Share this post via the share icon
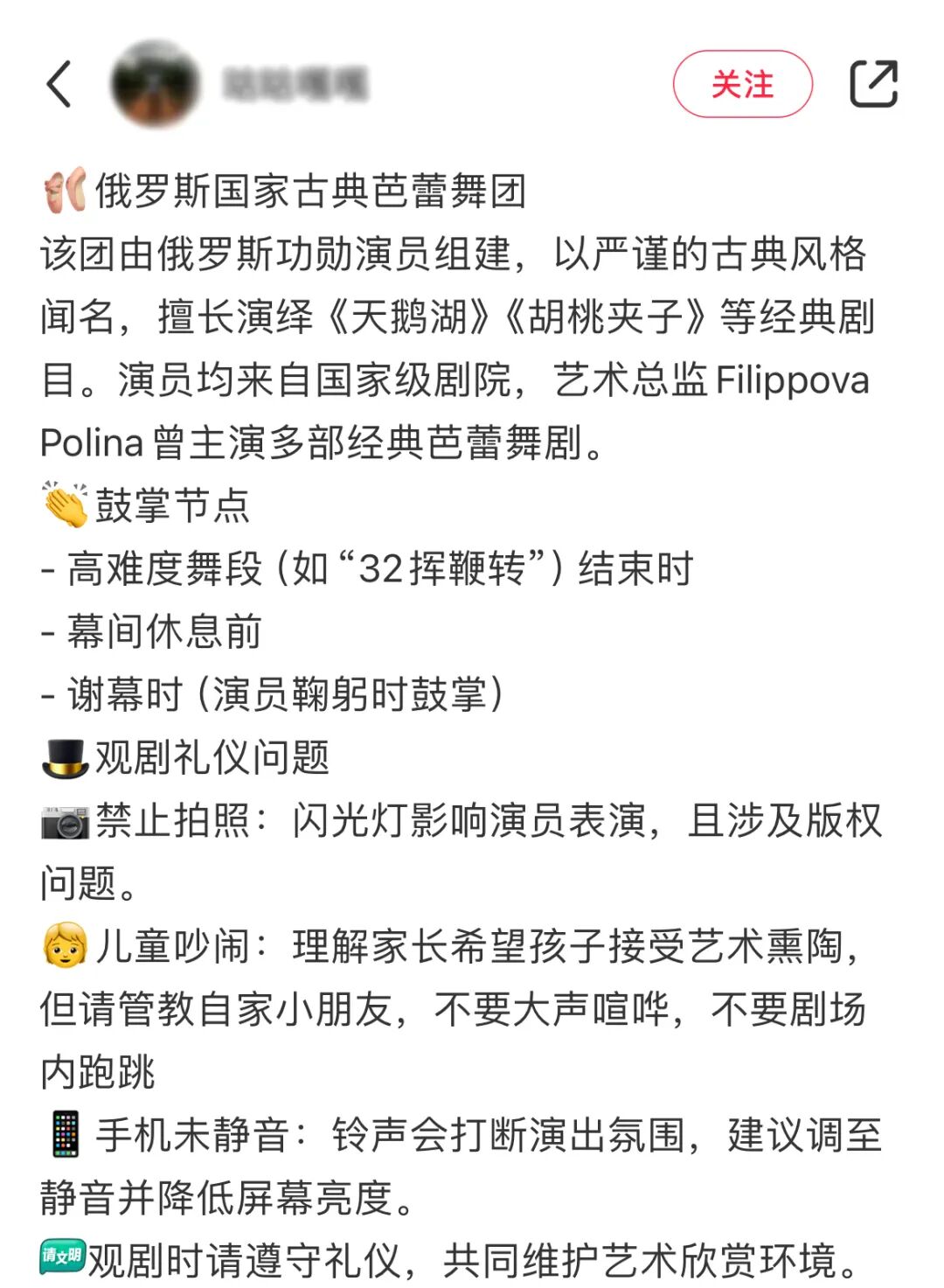This screenshot has width=944, height=1288. (x=873, y=84)
